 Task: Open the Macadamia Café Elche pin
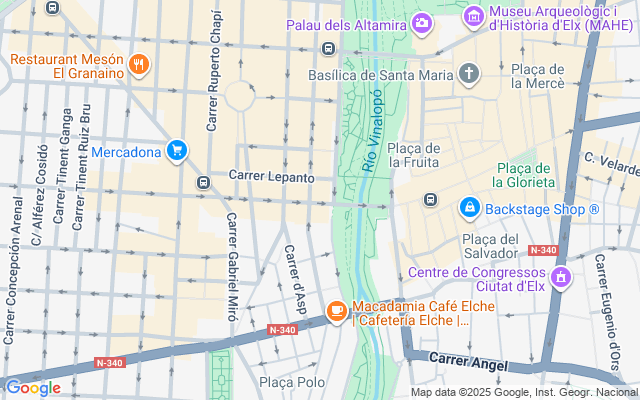coord(337,312)
